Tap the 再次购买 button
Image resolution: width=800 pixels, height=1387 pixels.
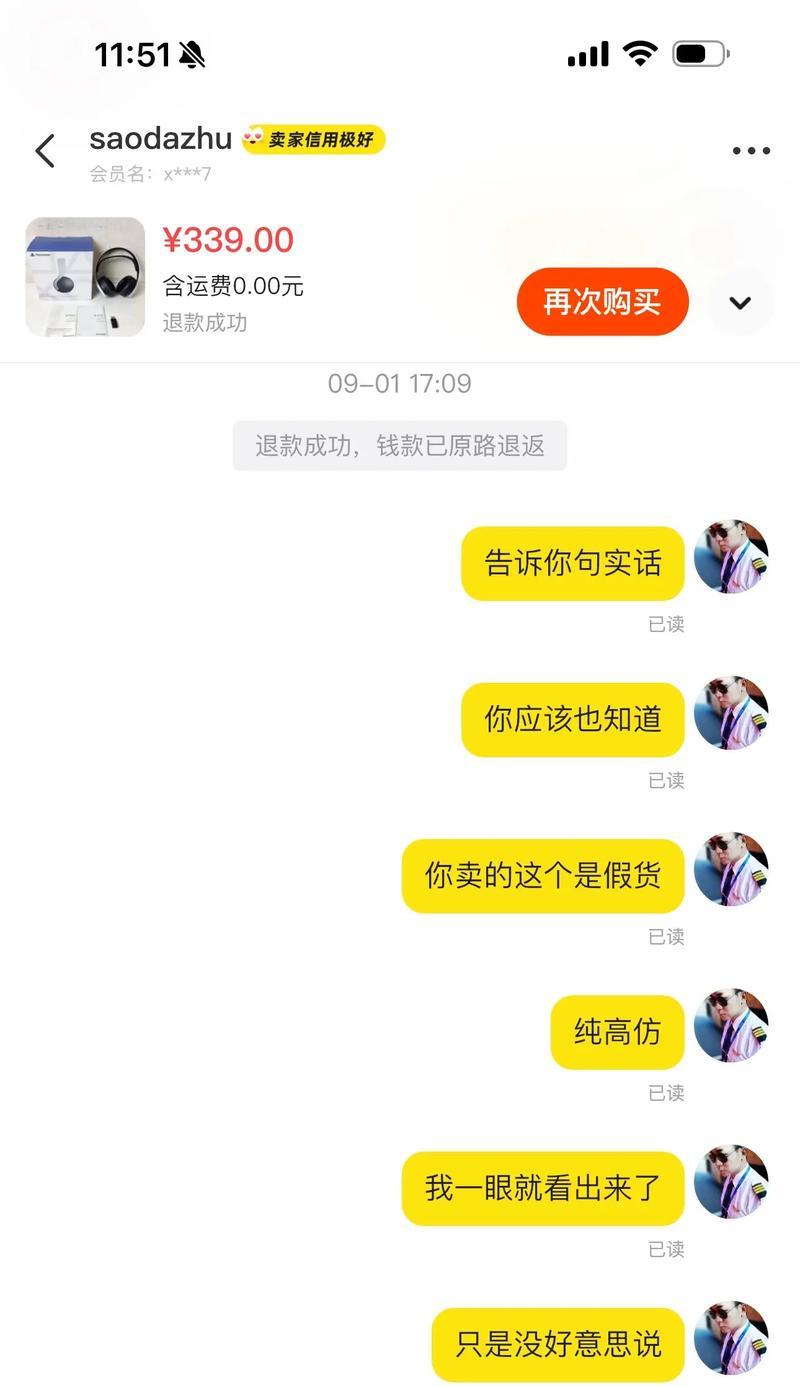602,302
